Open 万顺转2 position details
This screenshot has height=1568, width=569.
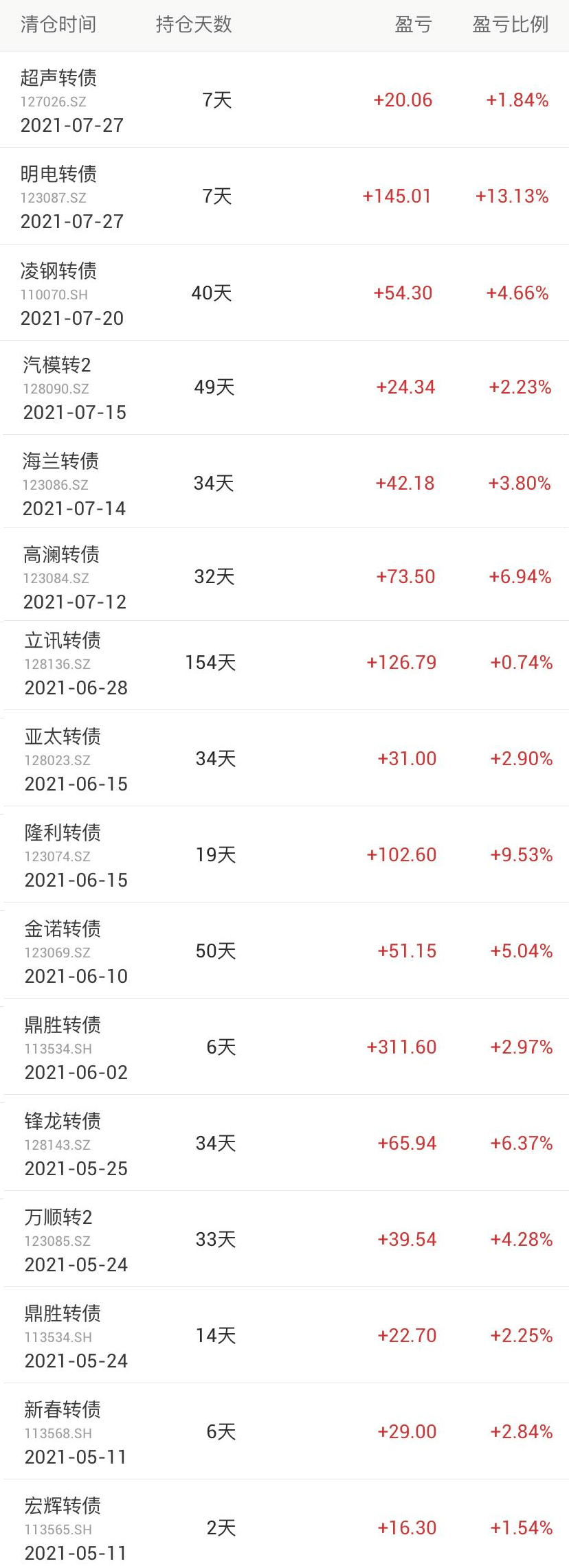(x=284, y=1240)
